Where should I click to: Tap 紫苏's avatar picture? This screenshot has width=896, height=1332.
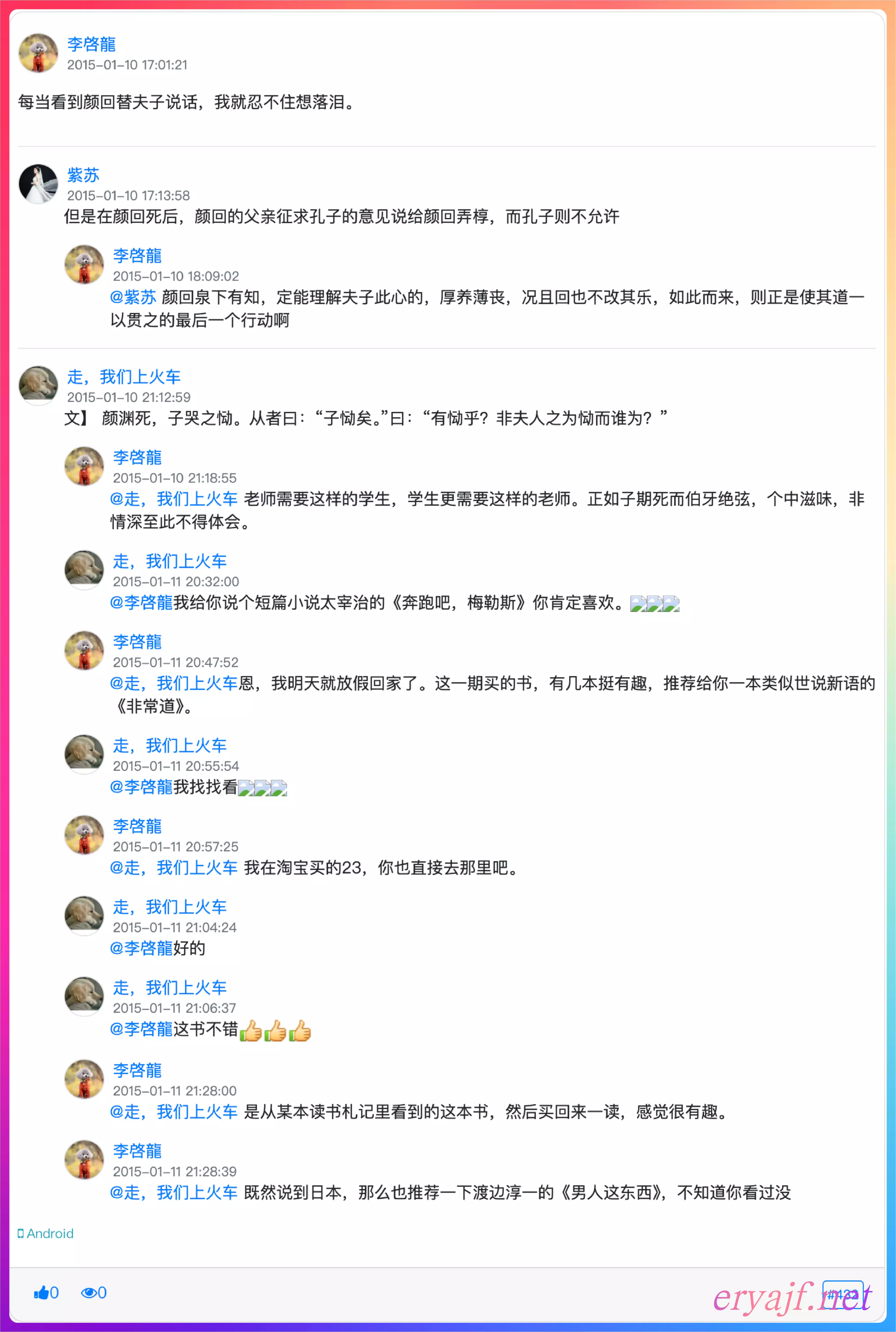tap(38, 184)
